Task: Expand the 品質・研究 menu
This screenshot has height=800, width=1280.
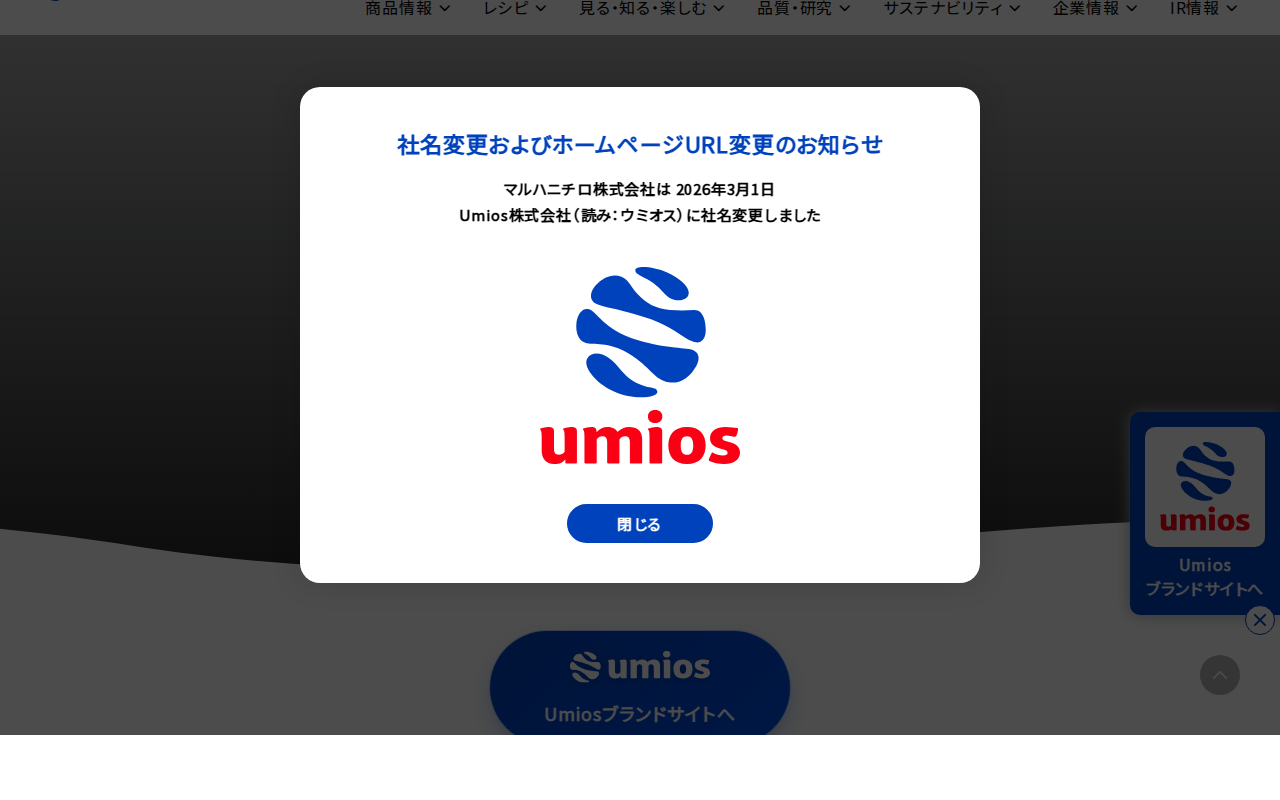Action: (803, 9)
